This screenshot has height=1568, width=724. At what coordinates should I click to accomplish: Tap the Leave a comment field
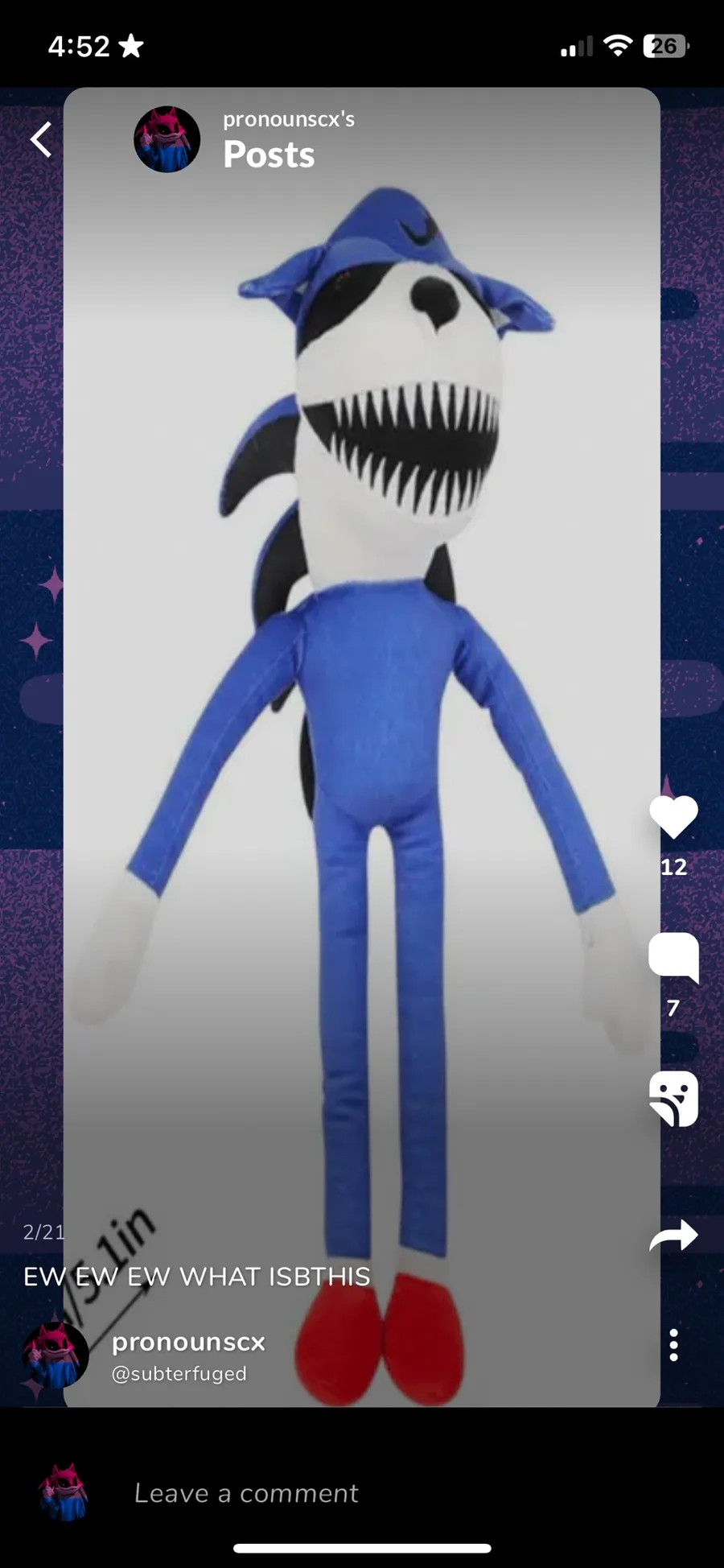362,1493
